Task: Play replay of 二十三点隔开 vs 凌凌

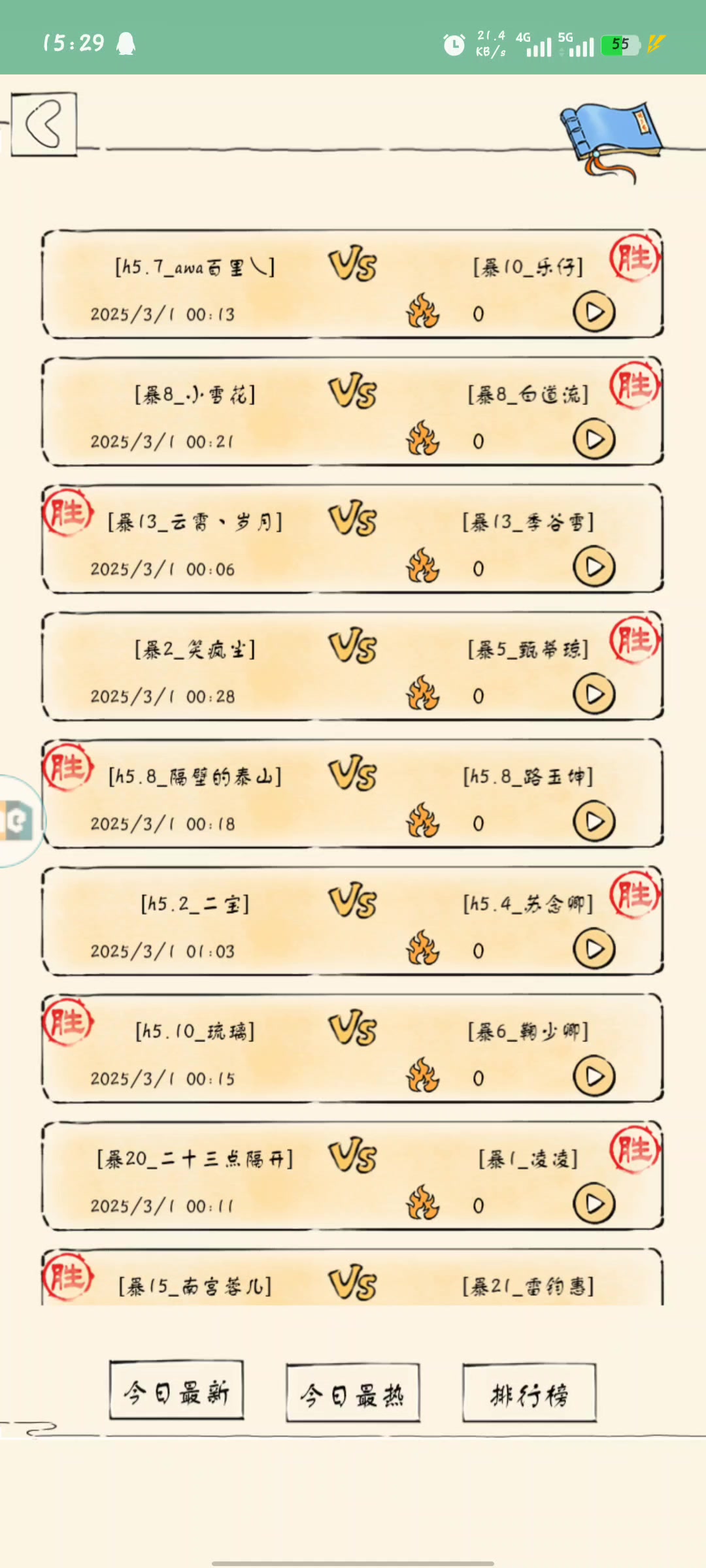Action: 594,1204
